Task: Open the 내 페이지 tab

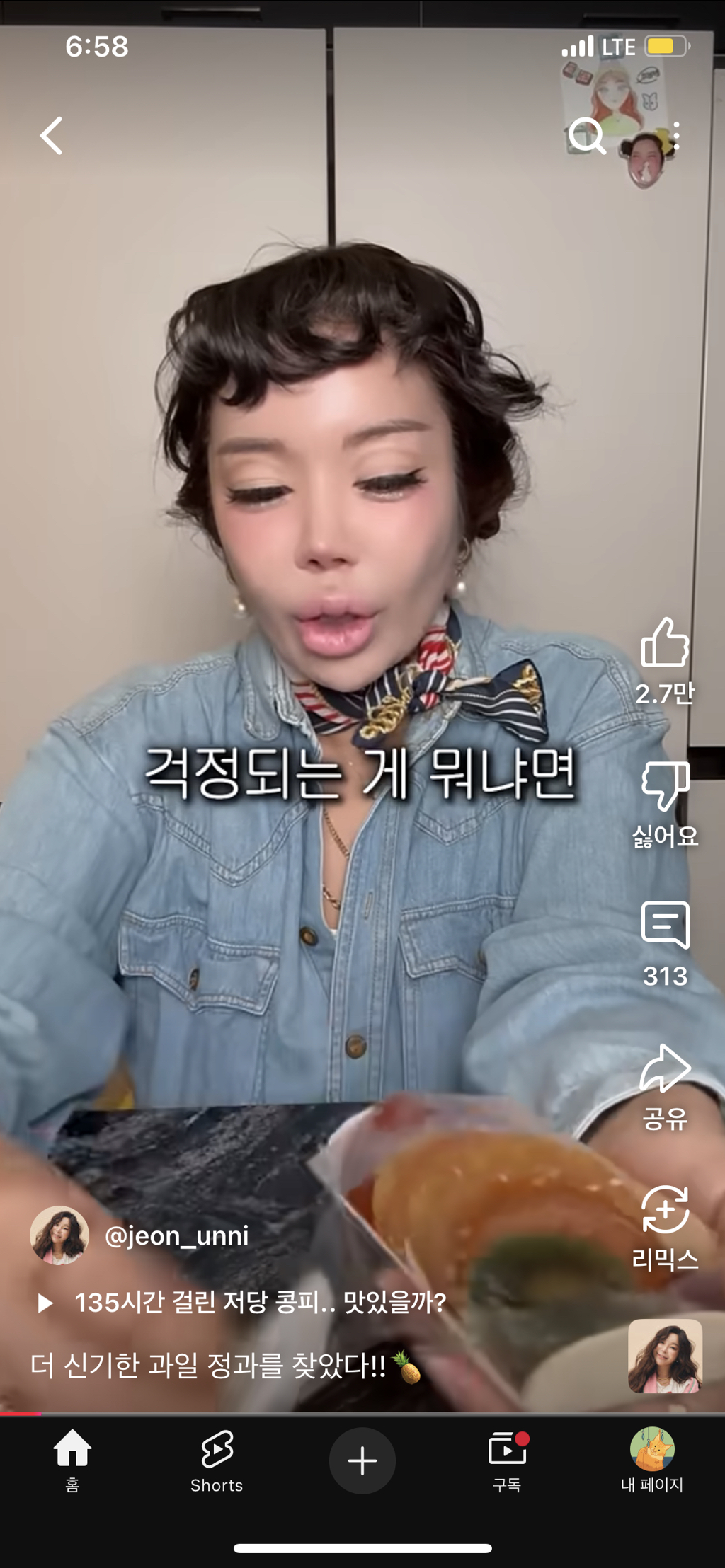Action: click(x=652, y=1460)
